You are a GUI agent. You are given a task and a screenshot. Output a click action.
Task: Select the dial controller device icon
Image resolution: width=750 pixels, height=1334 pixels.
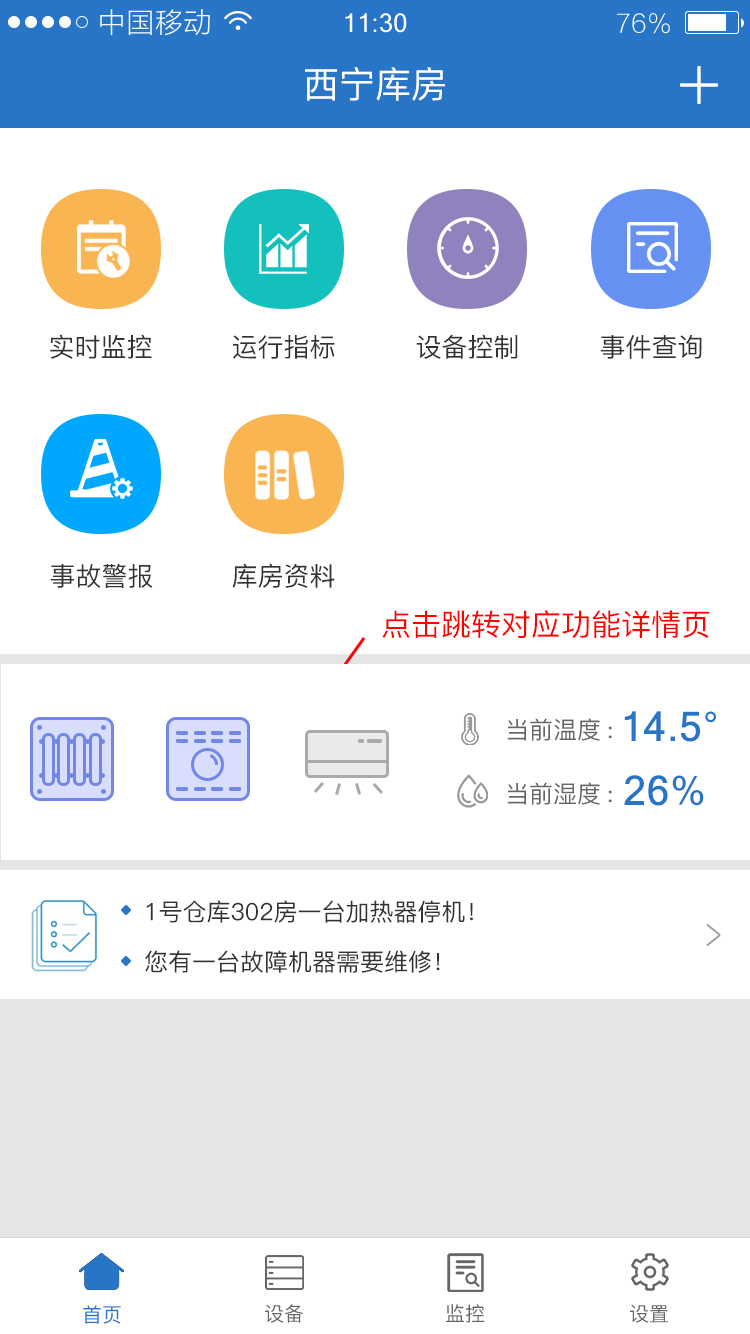pyautogui.click(x=208, y=759)
